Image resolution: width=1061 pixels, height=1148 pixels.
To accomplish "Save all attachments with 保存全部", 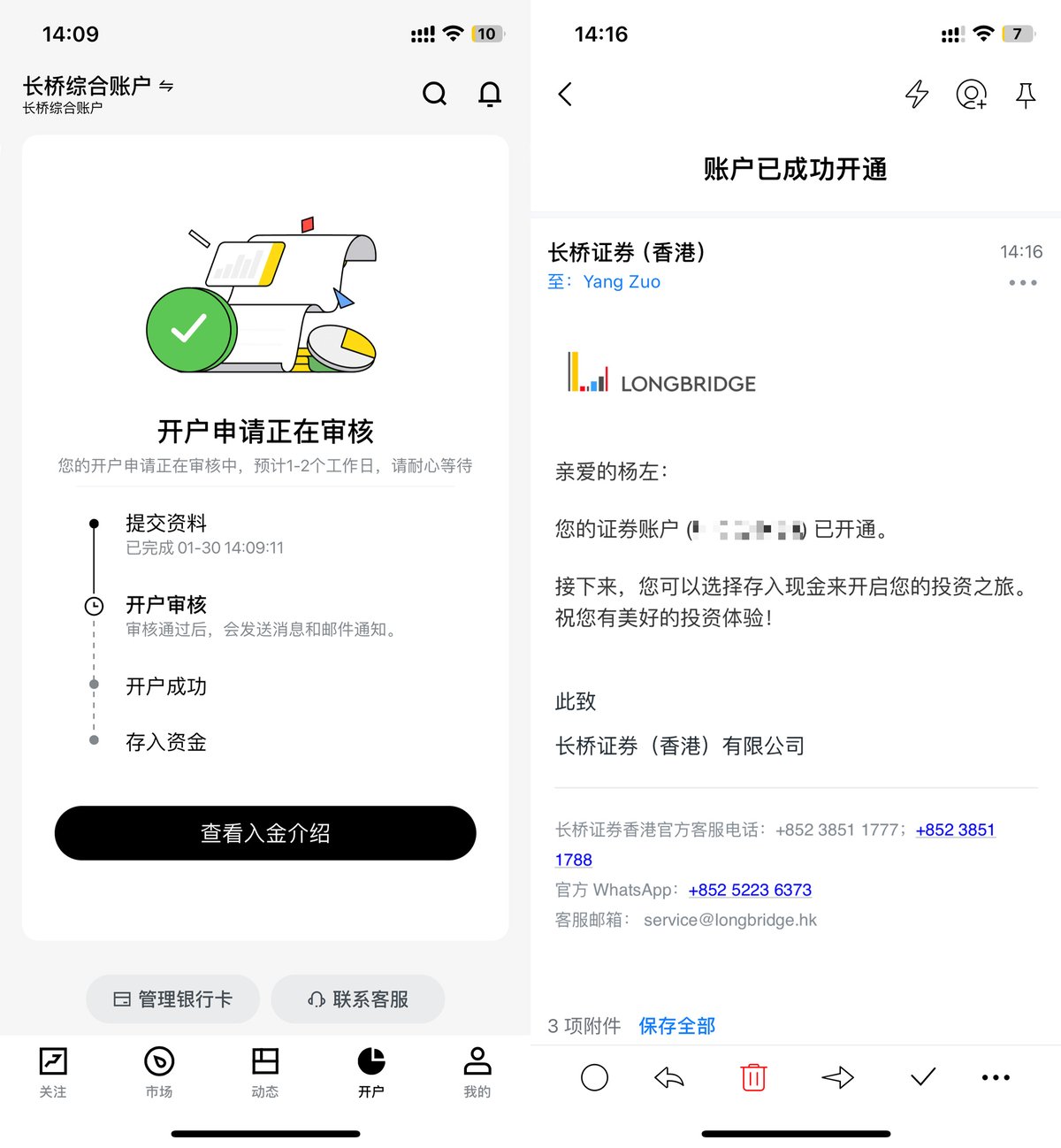I will click(676, 1026).
